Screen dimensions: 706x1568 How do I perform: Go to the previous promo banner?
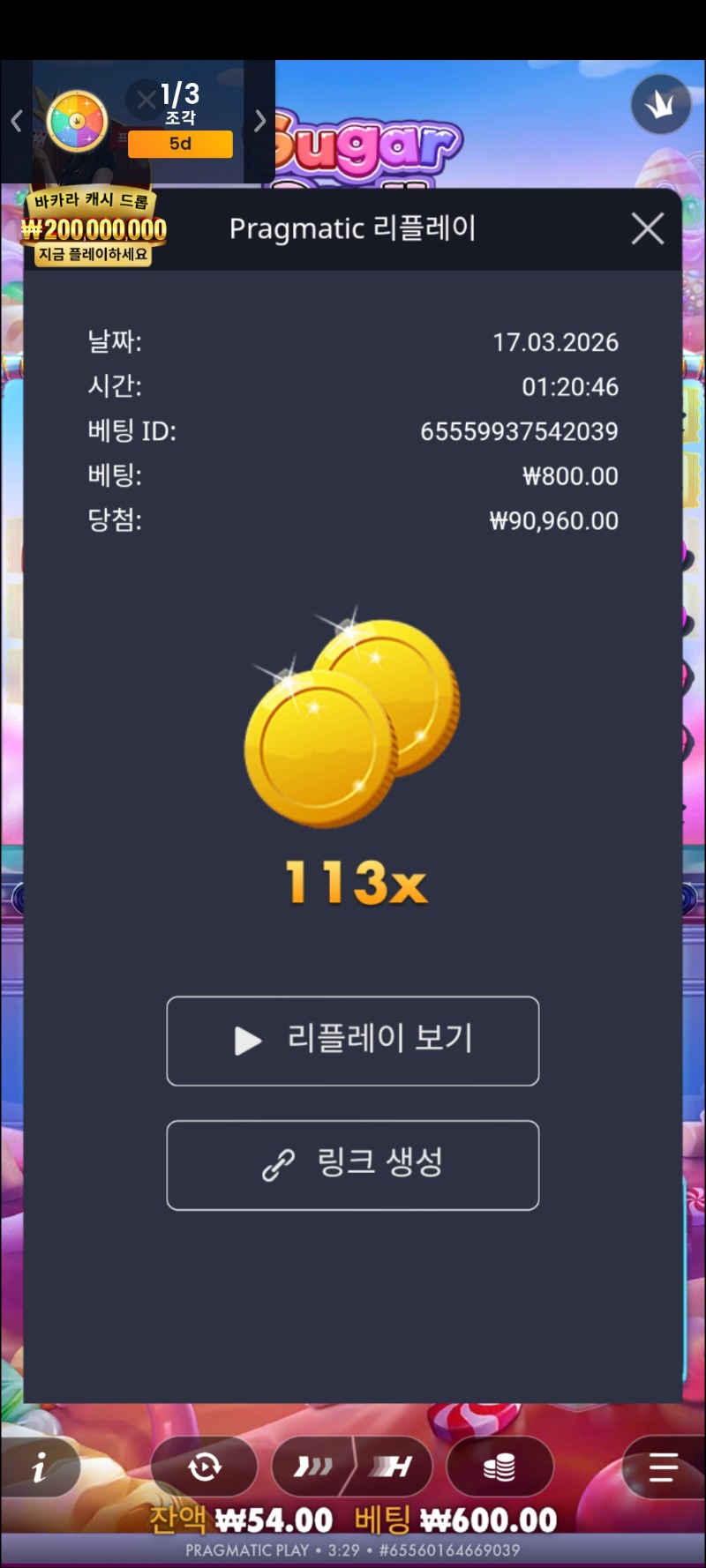pyautogui.click(x=16, y=121)
